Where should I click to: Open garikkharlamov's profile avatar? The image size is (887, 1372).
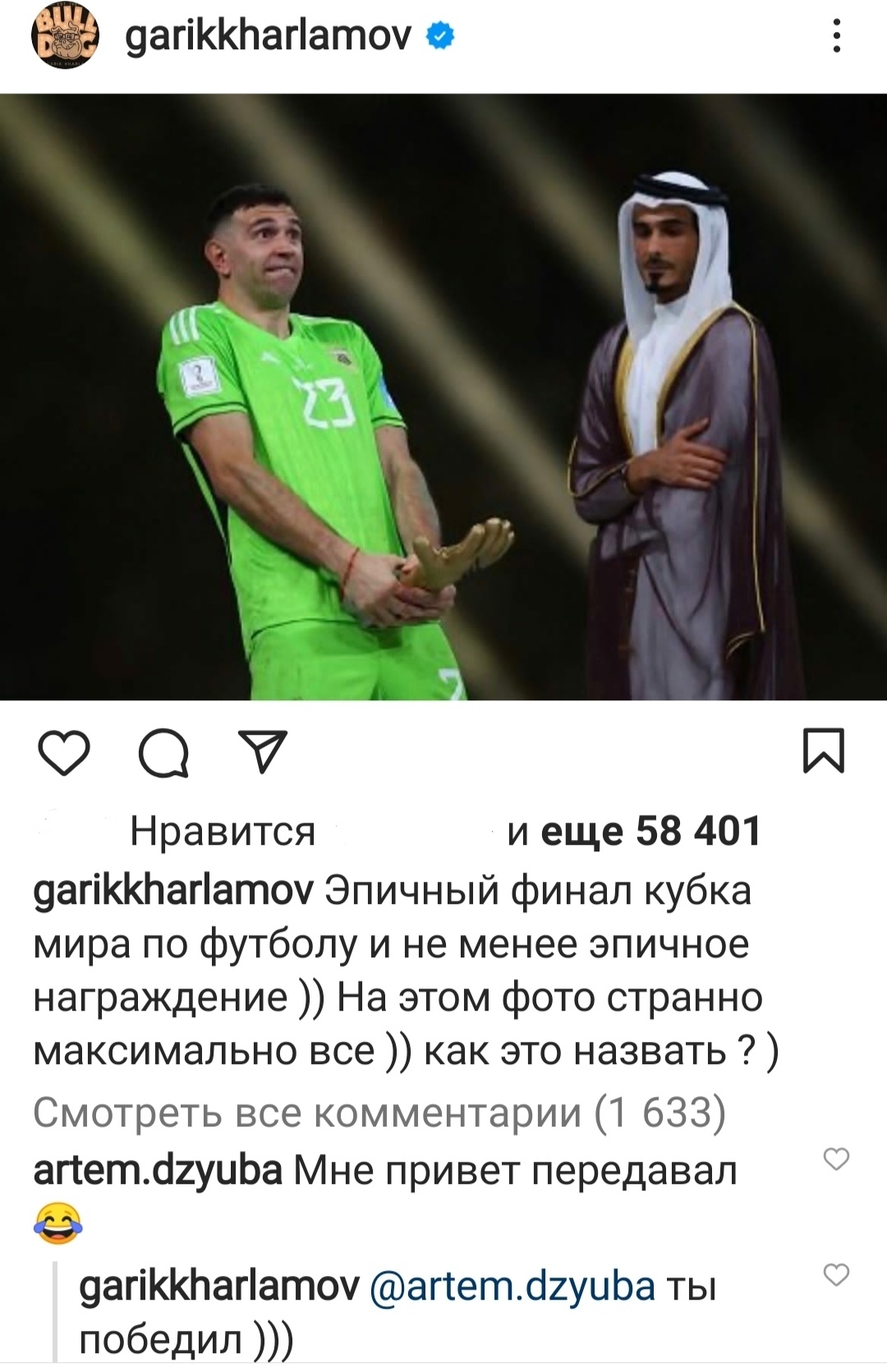click(65, 38)
